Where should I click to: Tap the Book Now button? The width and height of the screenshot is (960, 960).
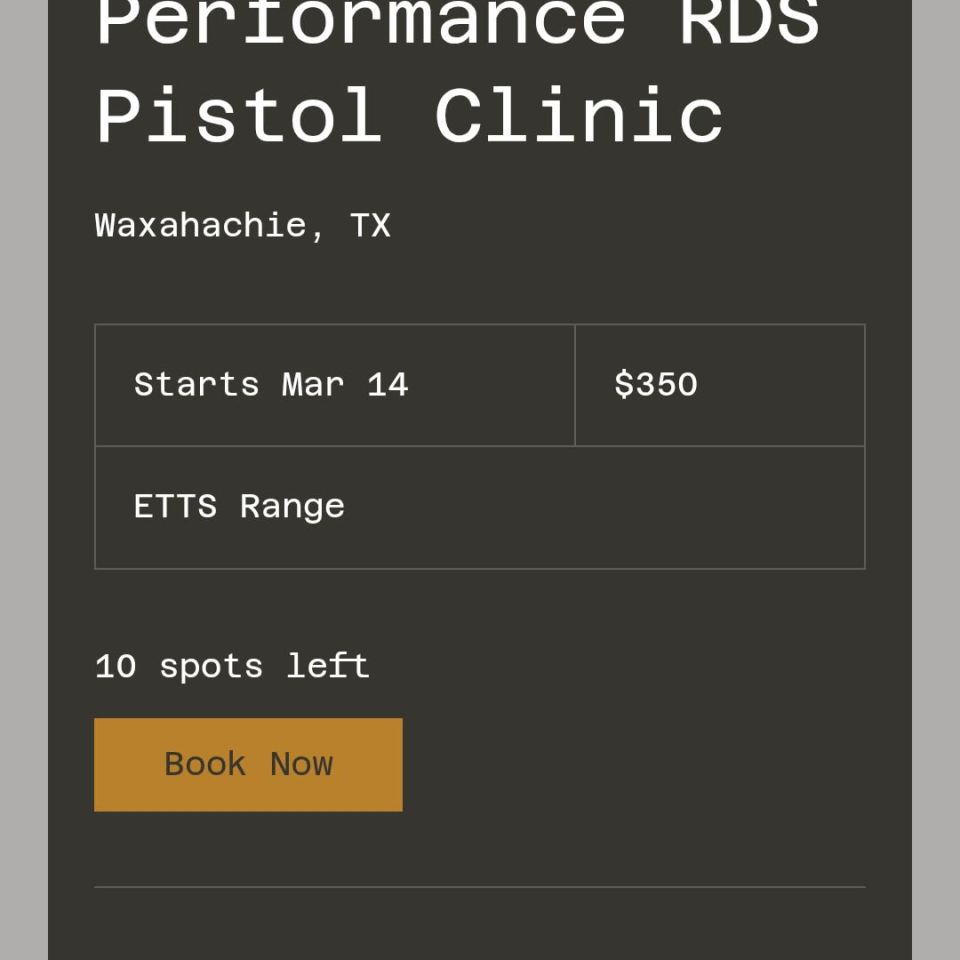coord(248,764)
